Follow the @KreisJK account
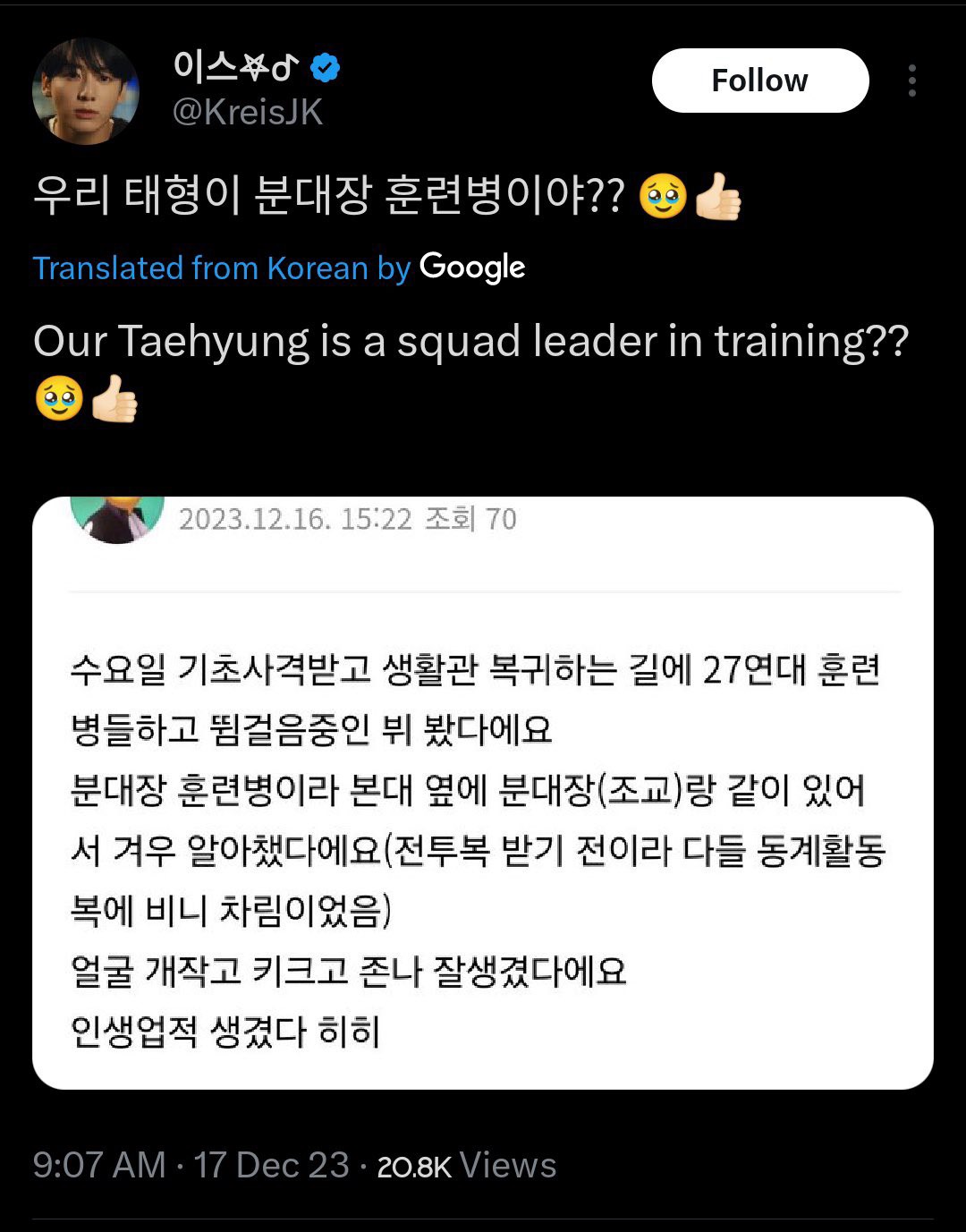 [759, 81]
